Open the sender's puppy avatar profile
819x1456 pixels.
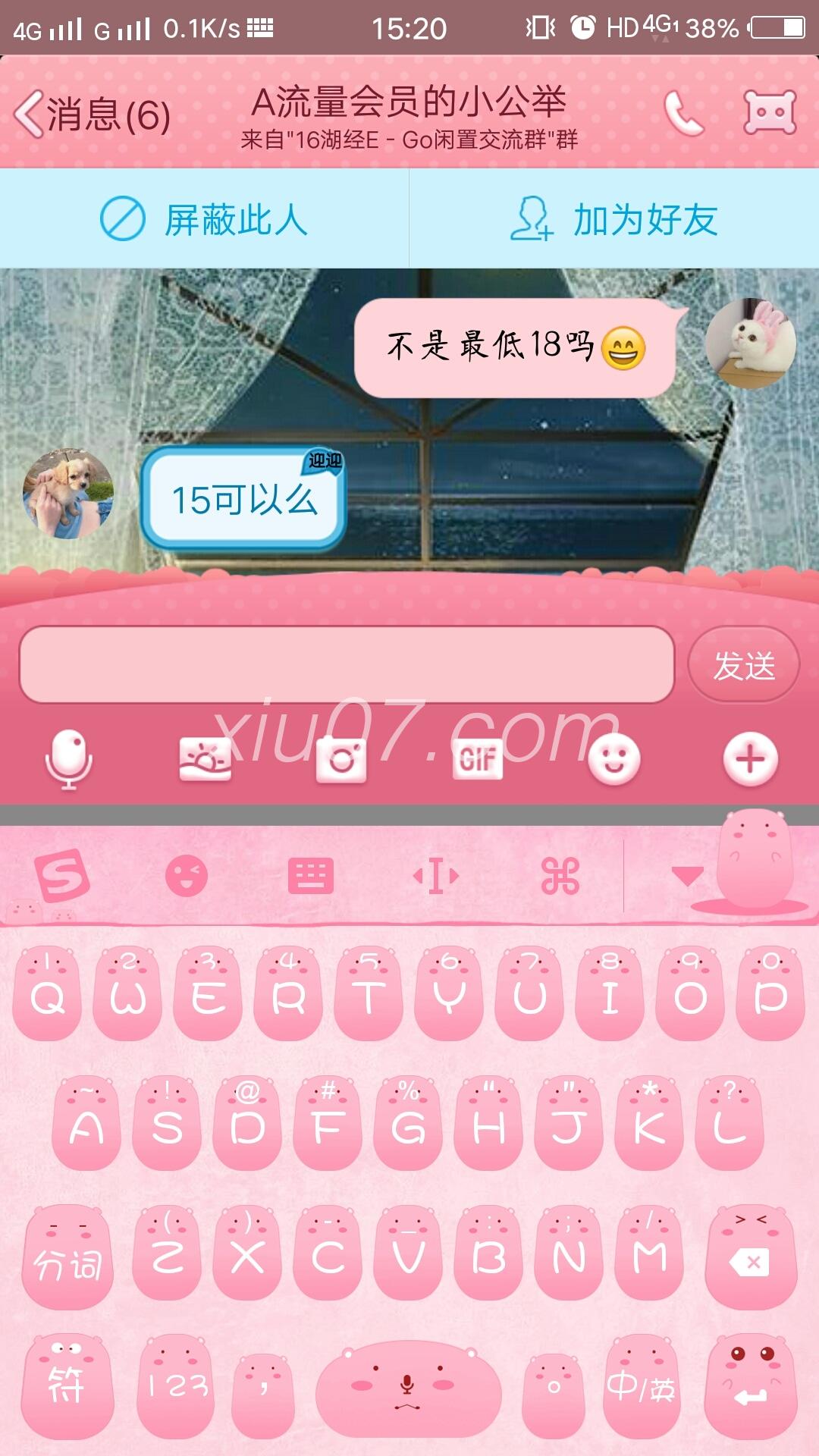click(x=68, y=494)
